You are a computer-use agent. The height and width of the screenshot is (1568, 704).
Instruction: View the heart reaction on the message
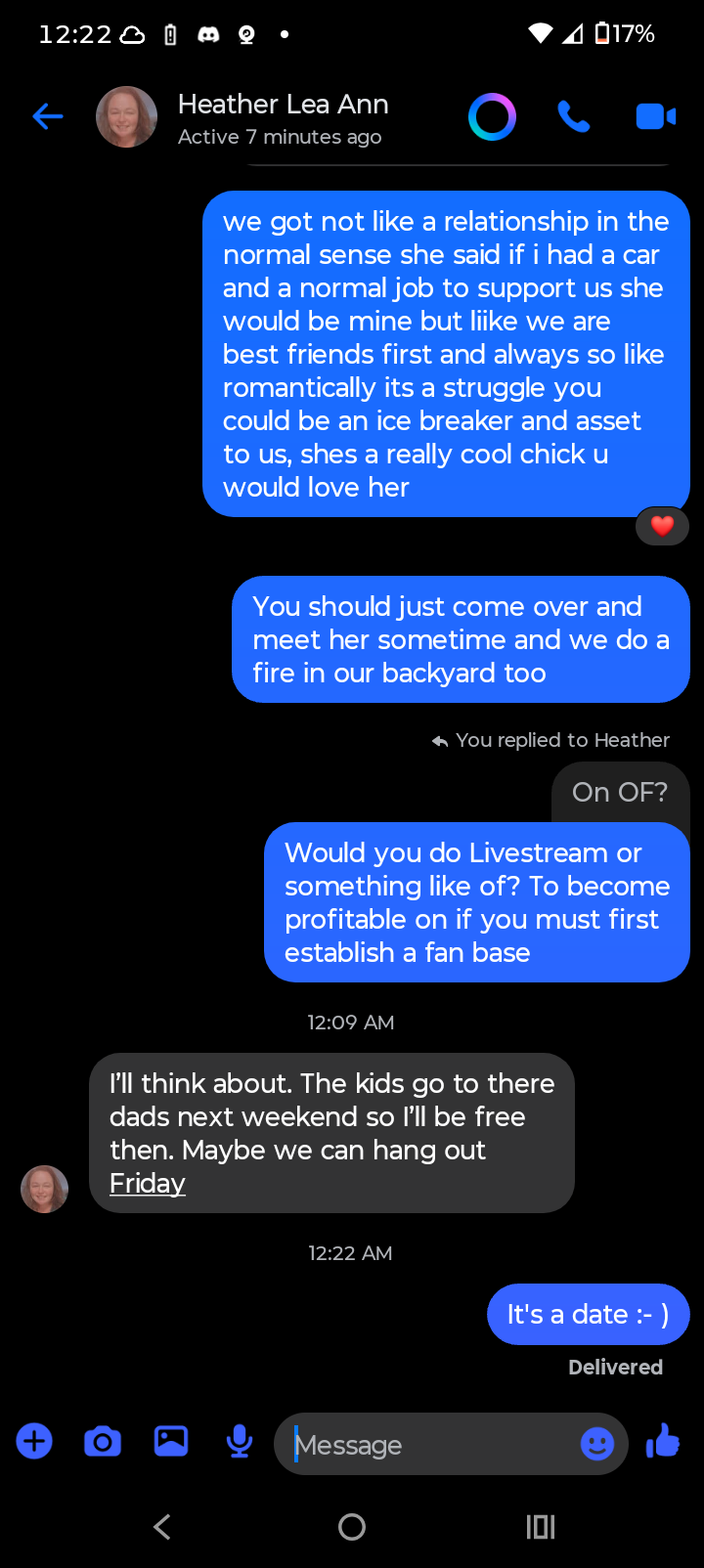tap(662, 526)
